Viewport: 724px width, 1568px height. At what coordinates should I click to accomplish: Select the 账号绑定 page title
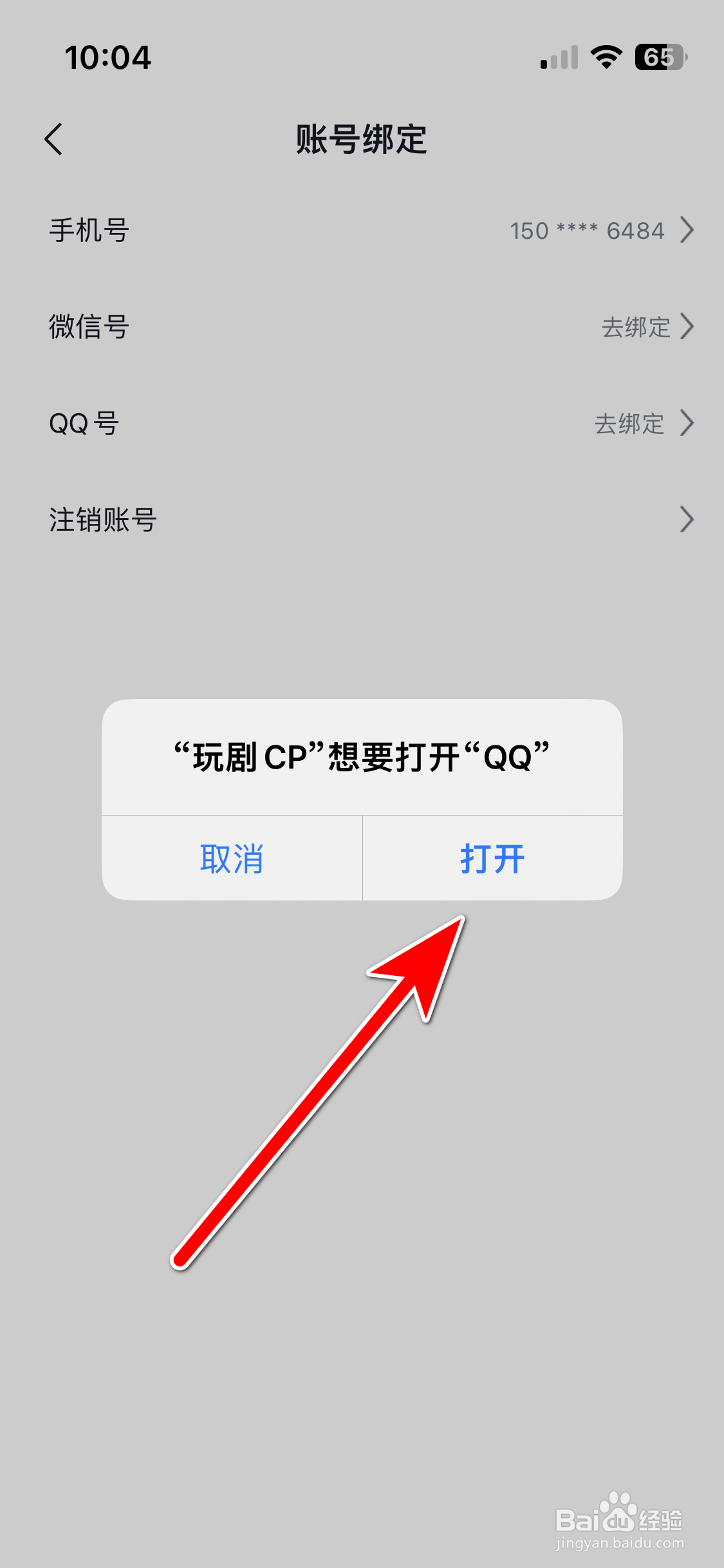[362, 140]
